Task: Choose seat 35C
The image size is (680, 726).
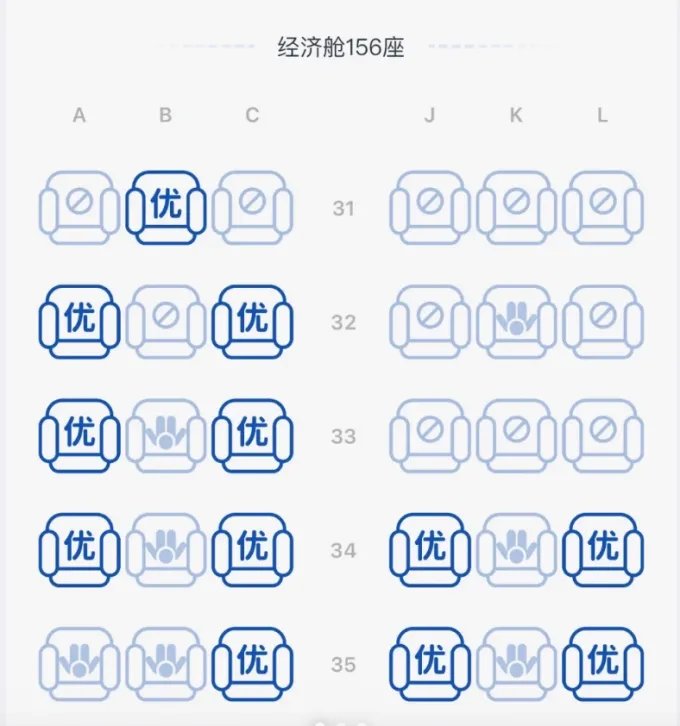Action: pyautogui.click(x=252, y=662)
